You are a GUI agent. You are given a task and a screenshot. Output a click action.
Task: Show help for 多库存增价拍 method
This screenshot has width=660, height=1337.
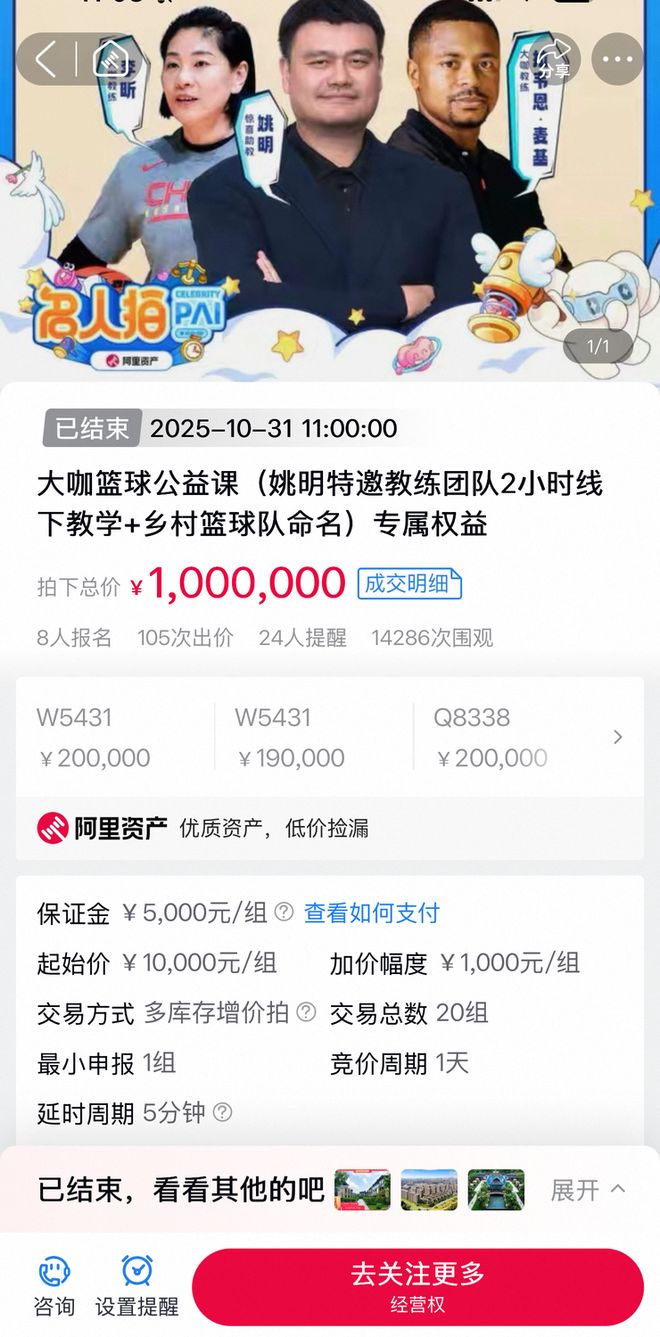306,1013
